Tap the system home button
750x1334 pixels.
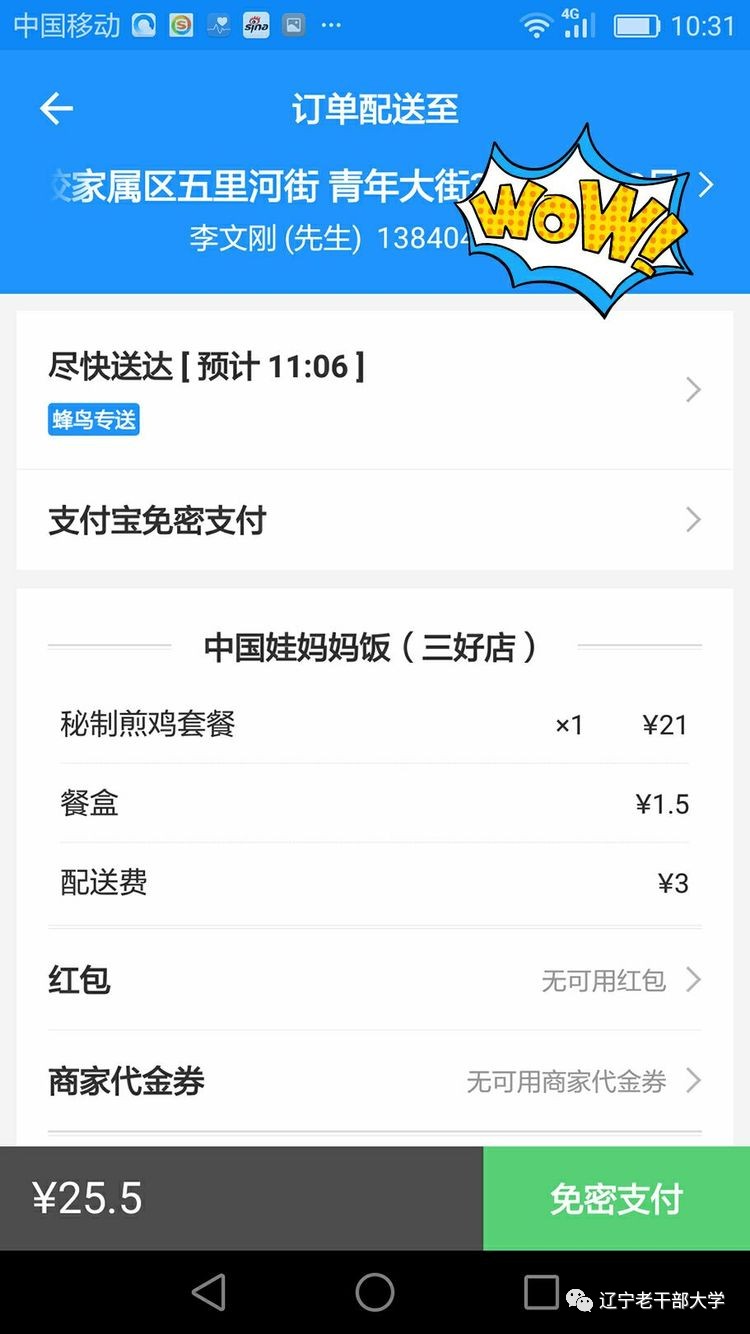[375, 1293]
